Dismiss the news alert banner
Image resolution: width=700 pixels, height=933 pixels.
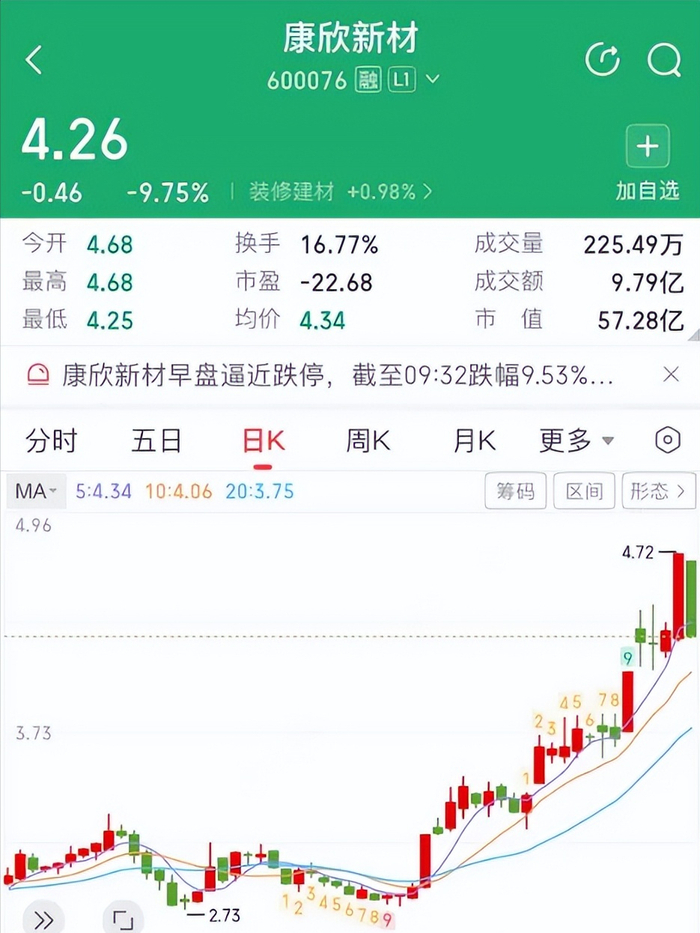(671, 375)
